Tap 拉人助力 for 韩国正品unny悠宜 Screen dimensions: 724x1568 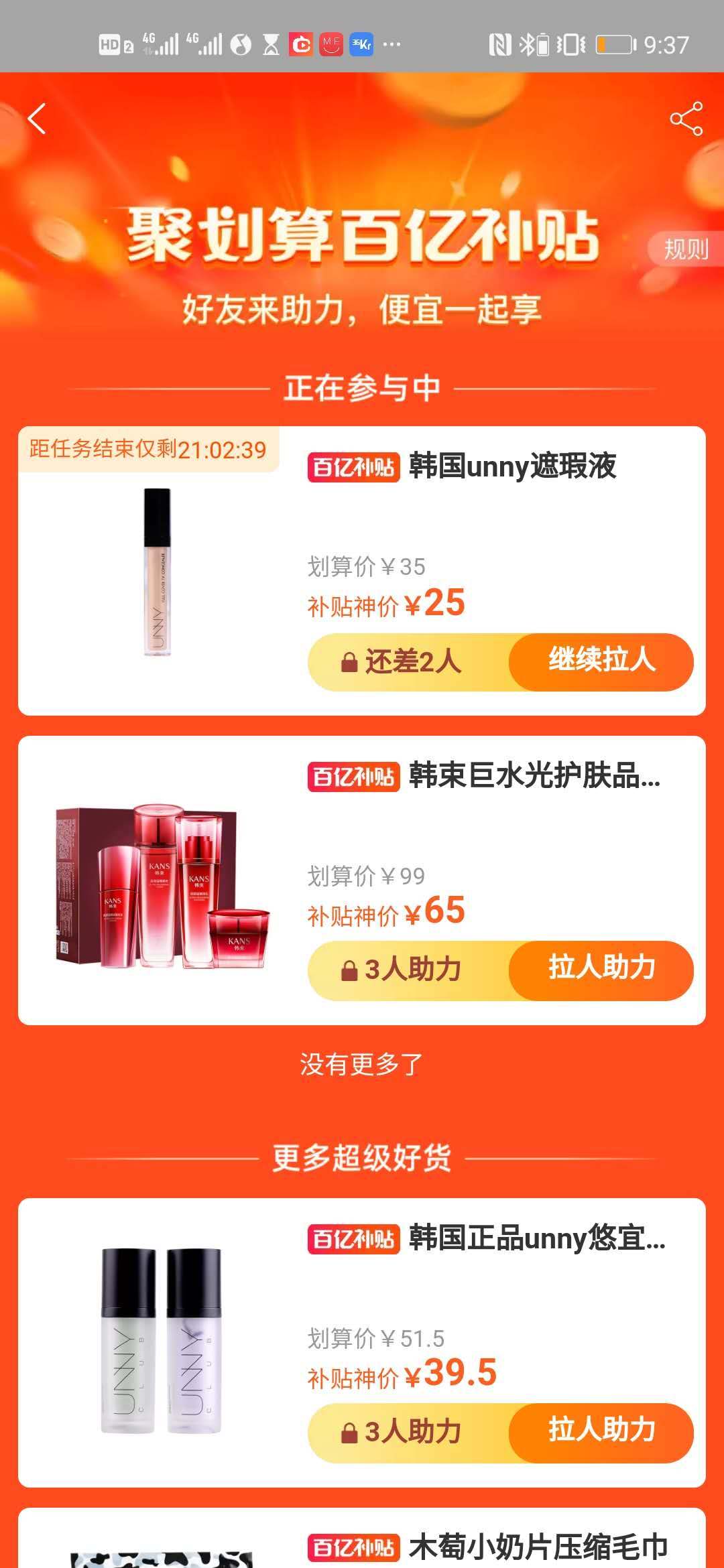(x=601, y=1432)
